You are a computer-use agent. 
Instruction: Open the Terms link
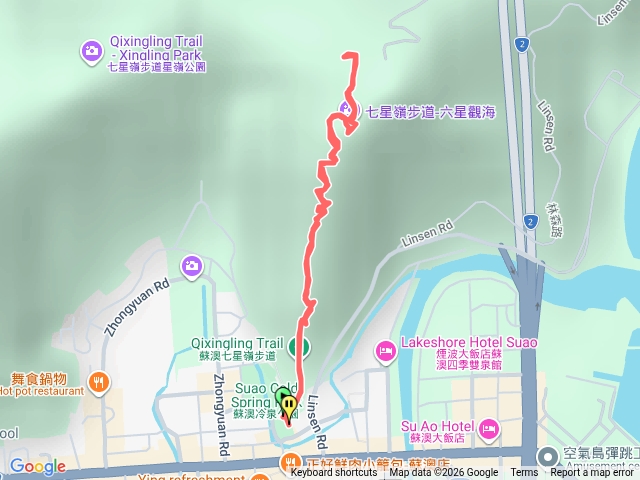click(524, 473)
